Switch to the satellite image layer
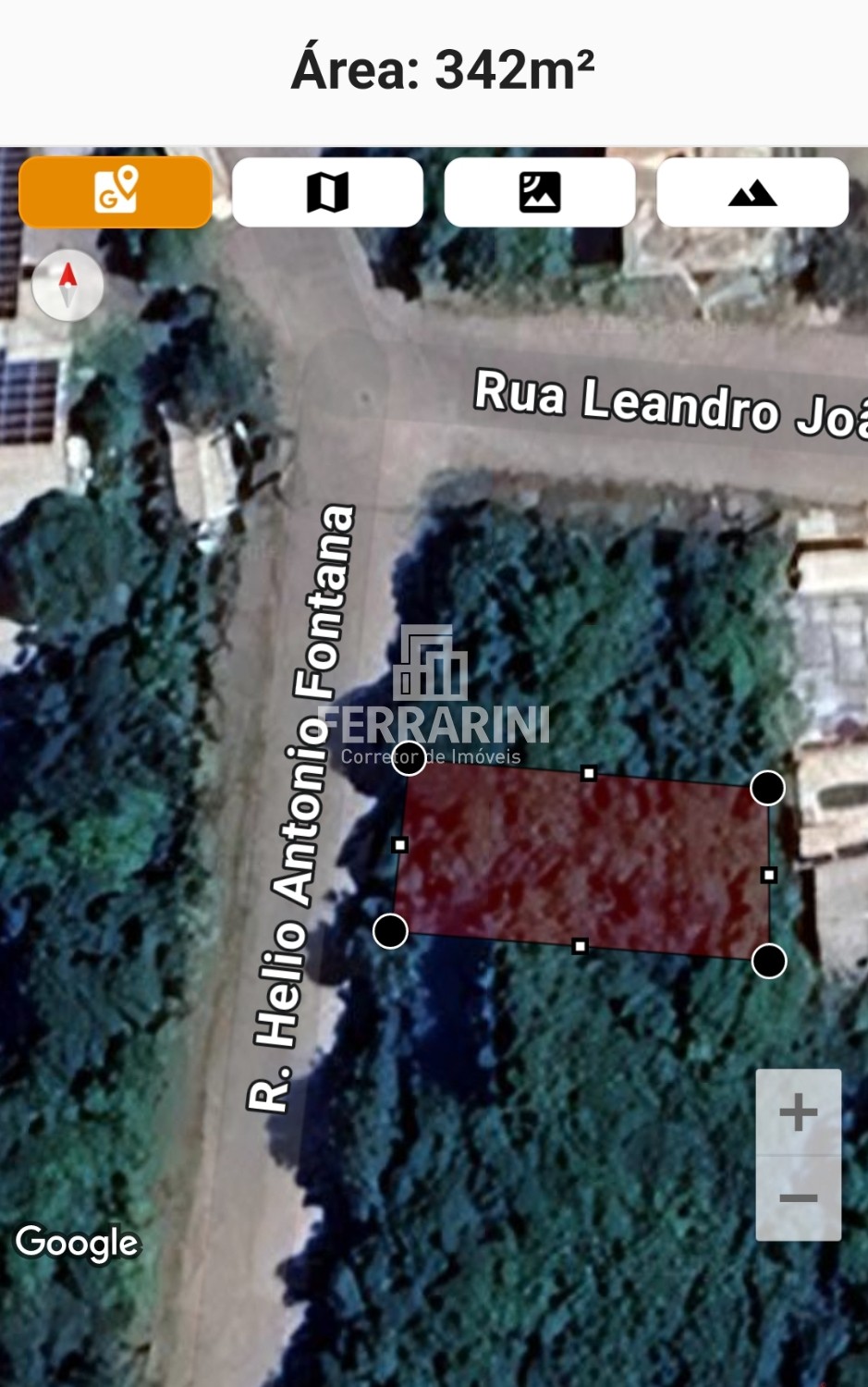Screen dimensions: 868x1387 [540, 191]
